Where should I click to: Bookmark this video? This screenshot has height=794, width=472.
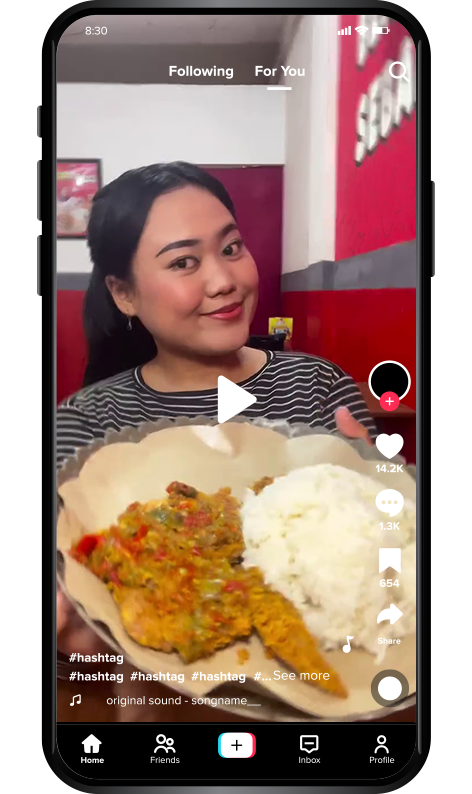click(x=389, y=561)
